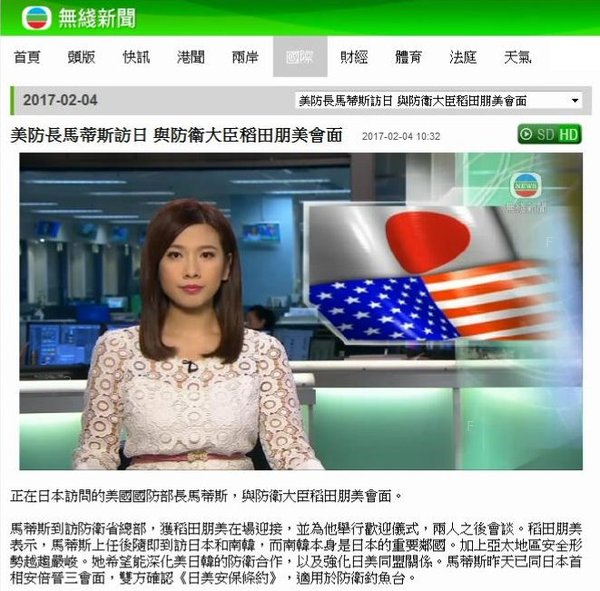Screen dimensions: 600x591
Task: Go to the 法庭 tab
Action: click(x=462, y=57)
